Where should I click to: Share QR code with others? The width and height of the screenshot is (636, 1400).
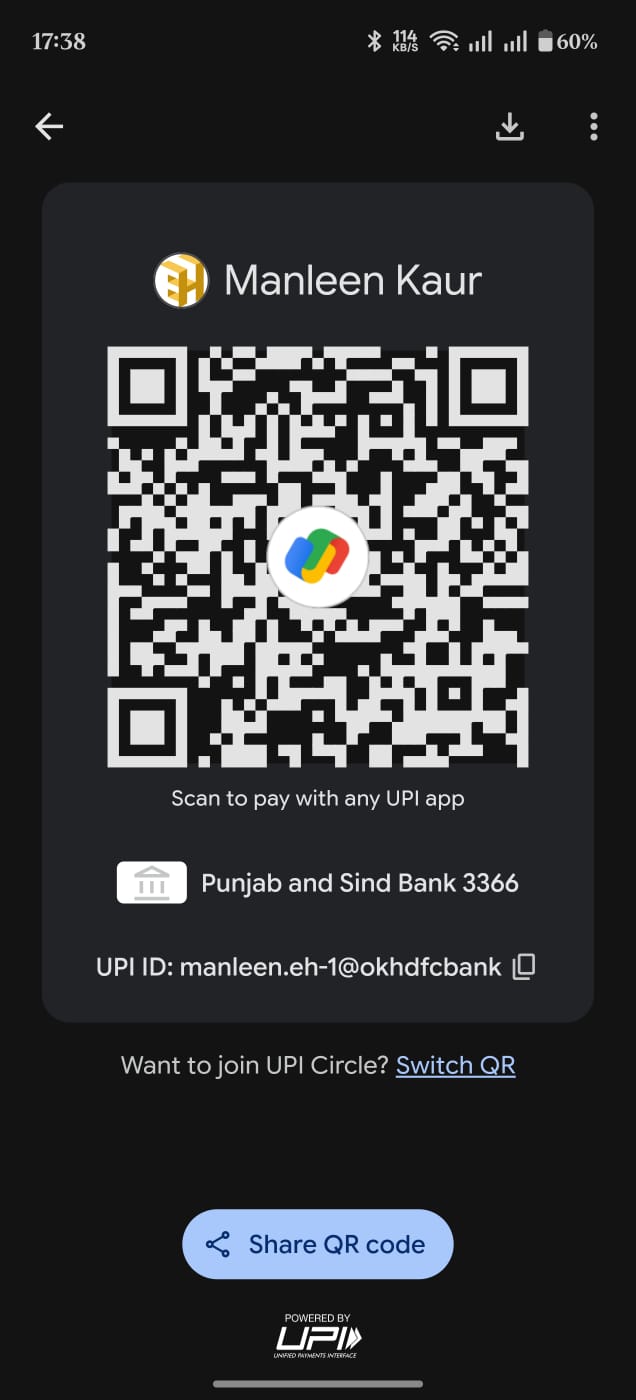[x=318, y=1244]
